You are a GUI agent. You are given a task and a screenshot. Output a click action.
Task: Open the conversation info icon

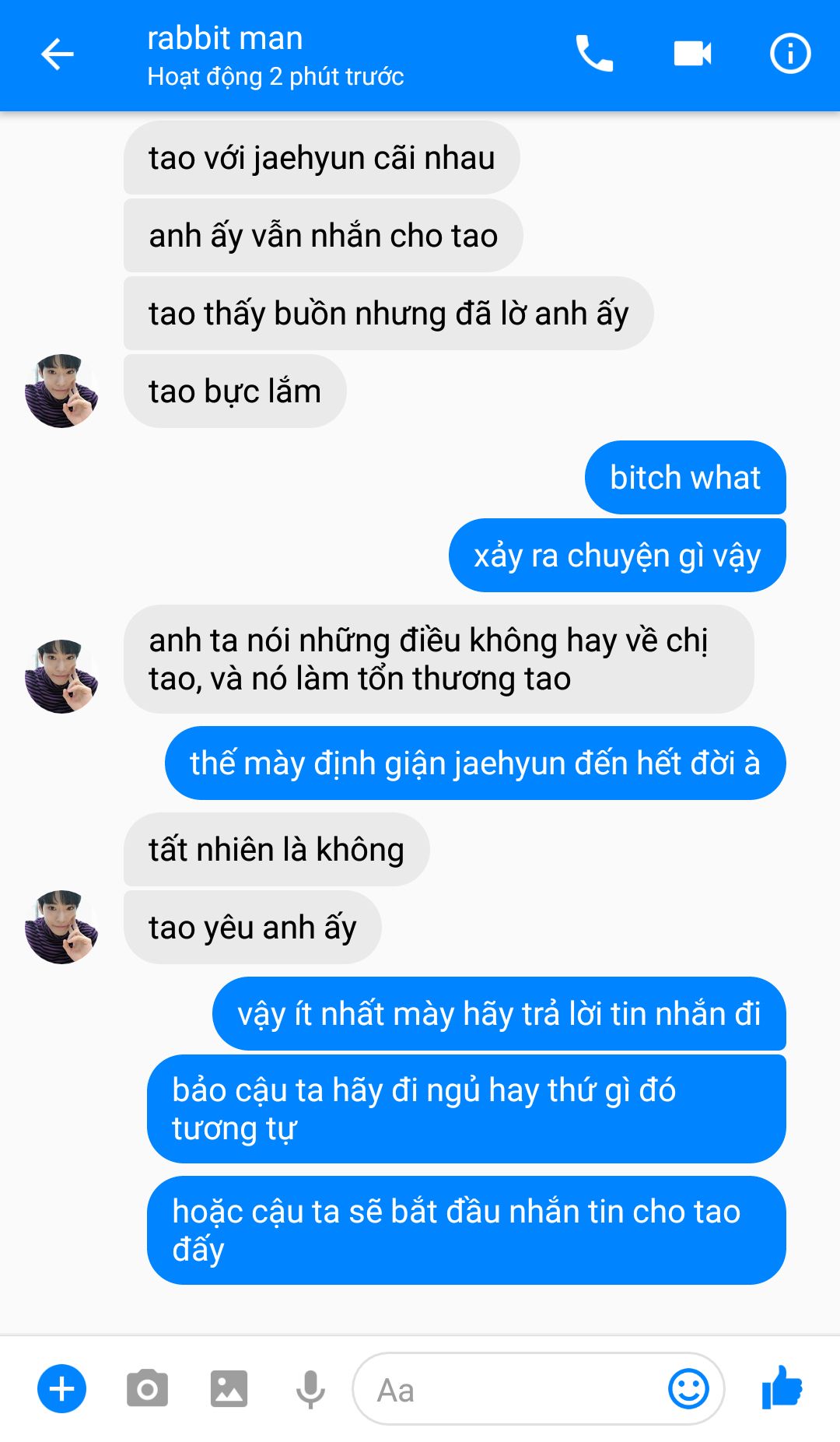(790, 54)
